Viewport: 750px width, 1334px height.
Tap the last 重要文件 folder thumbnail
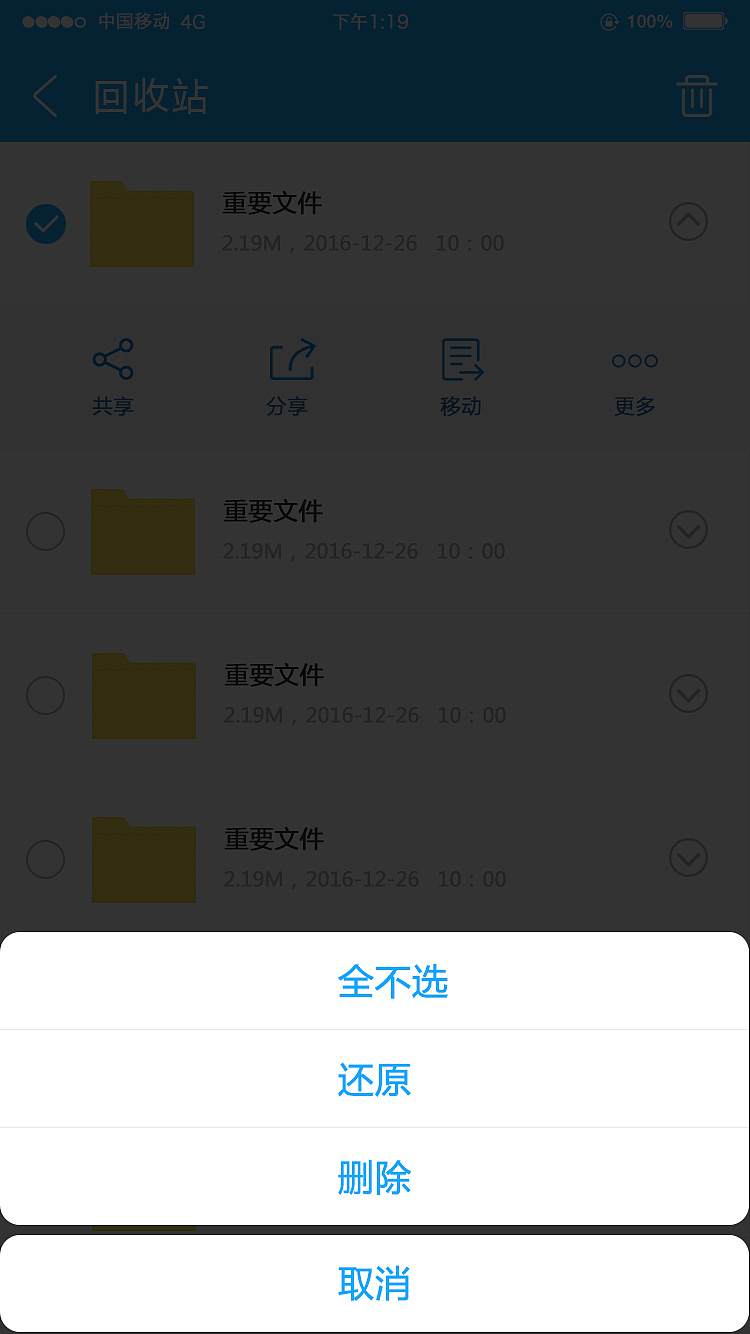(143, 860)
